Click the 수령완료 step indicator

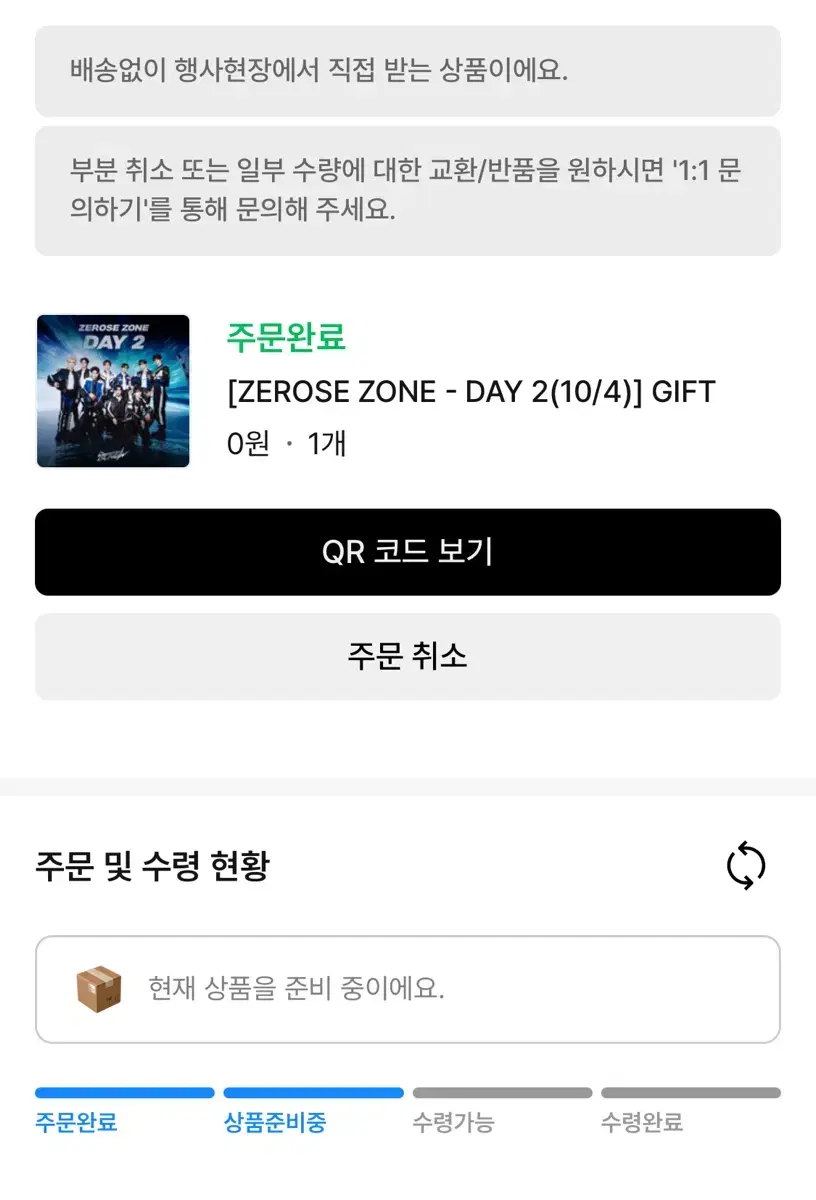[x=644, y=1124]
